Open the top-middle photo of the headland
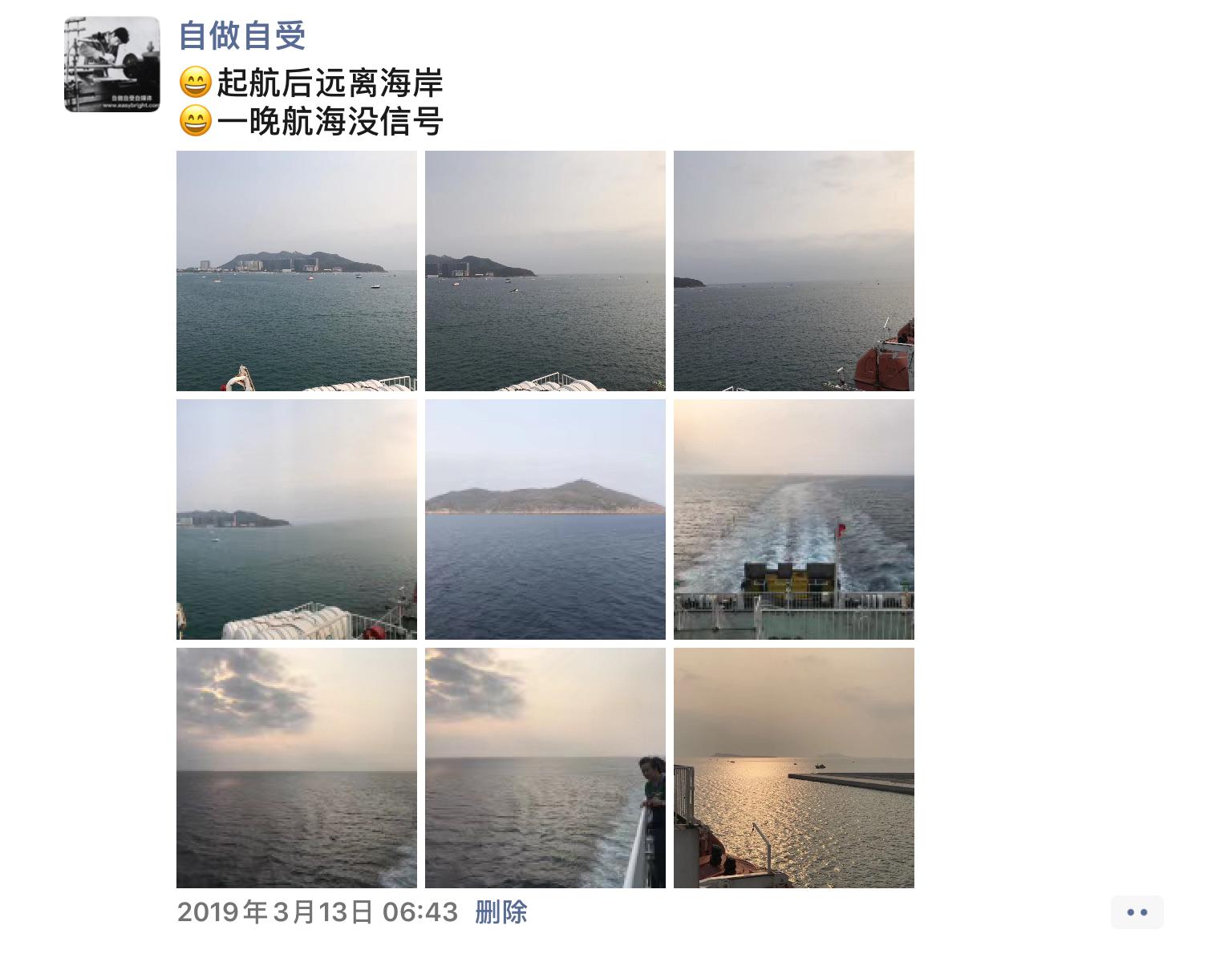The height and width of the screenshot is (958, 1232). [x=545, y=271]
